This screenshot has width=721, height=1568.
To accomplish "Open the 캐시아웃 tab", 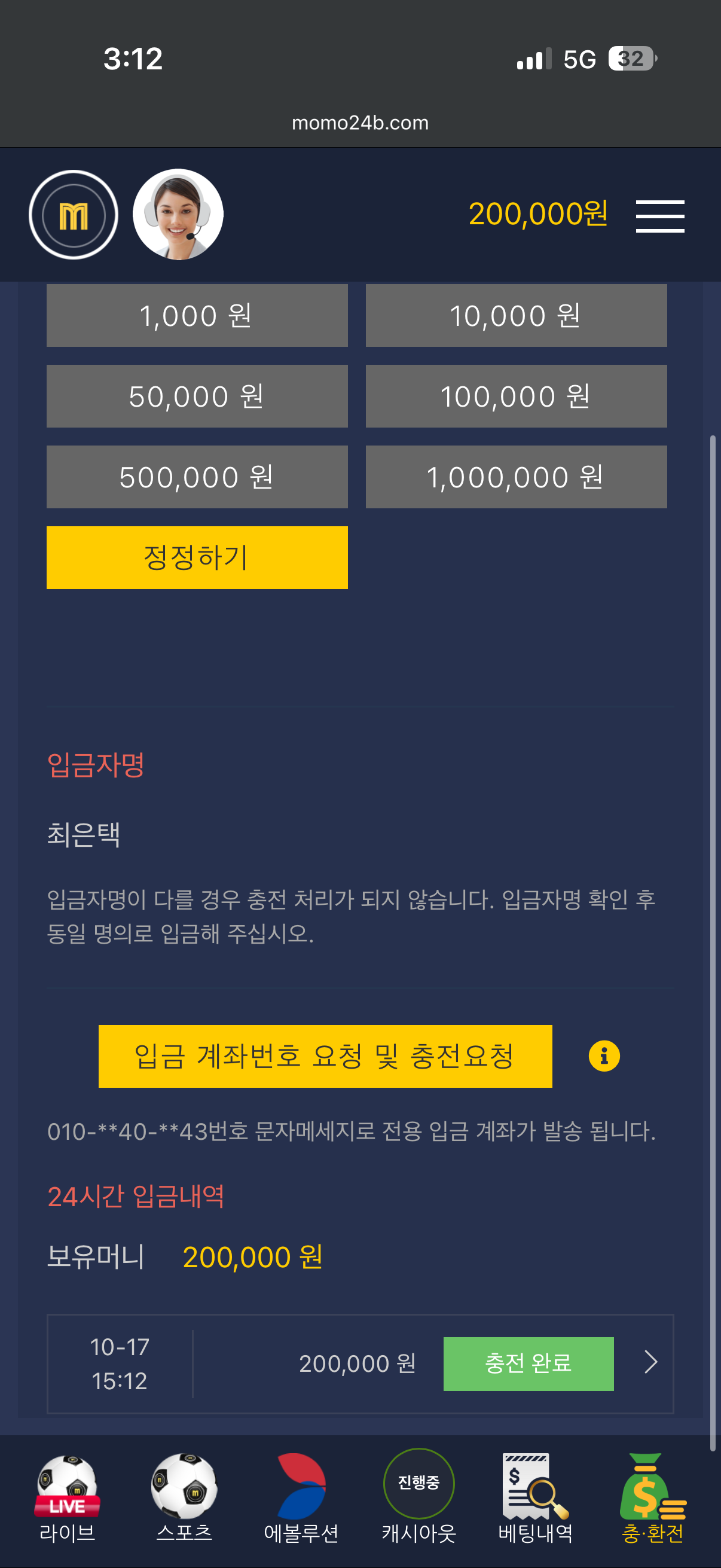I will [418, 1497].
